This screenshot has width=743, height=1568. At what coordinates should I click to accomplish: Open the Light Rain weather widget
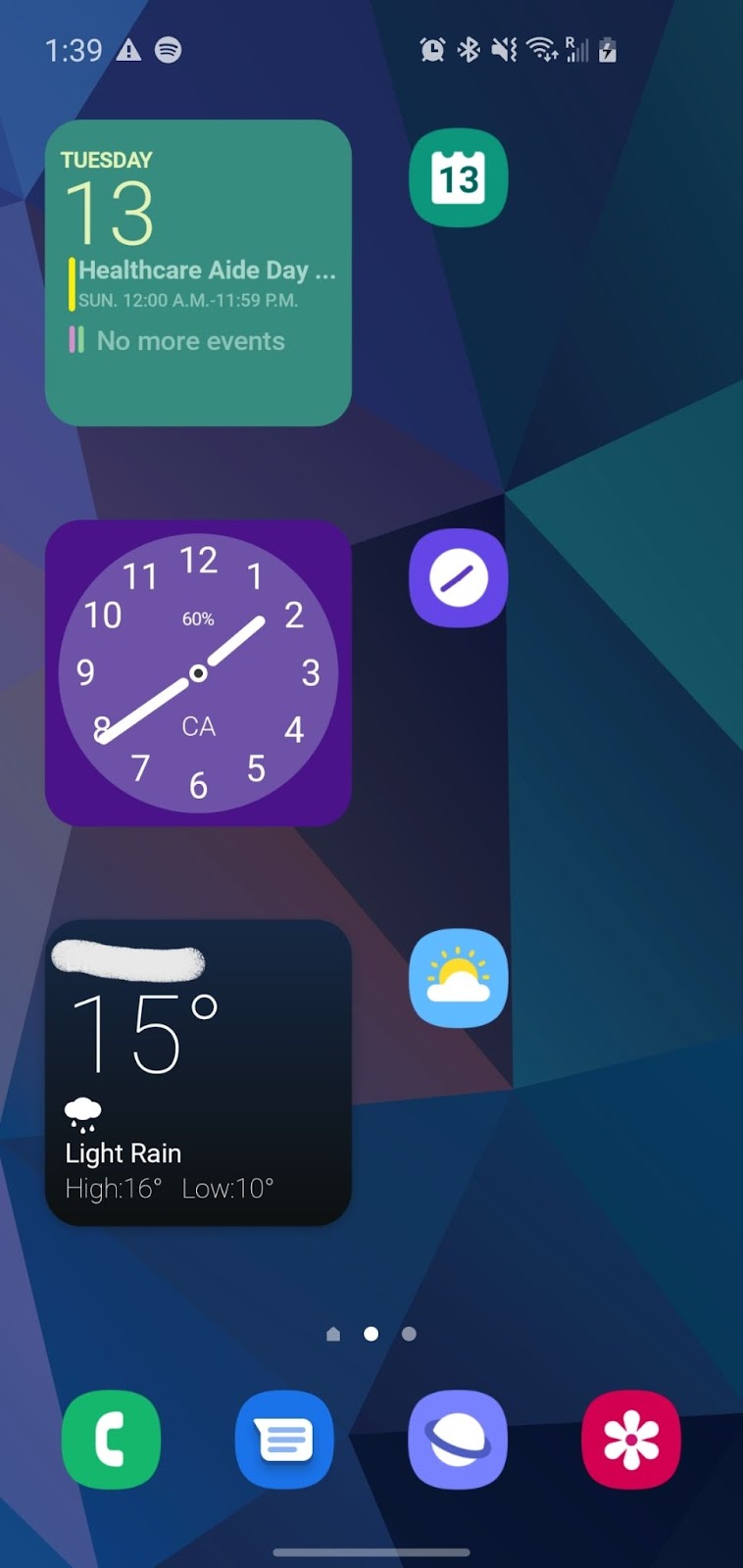click(198, 1072)
